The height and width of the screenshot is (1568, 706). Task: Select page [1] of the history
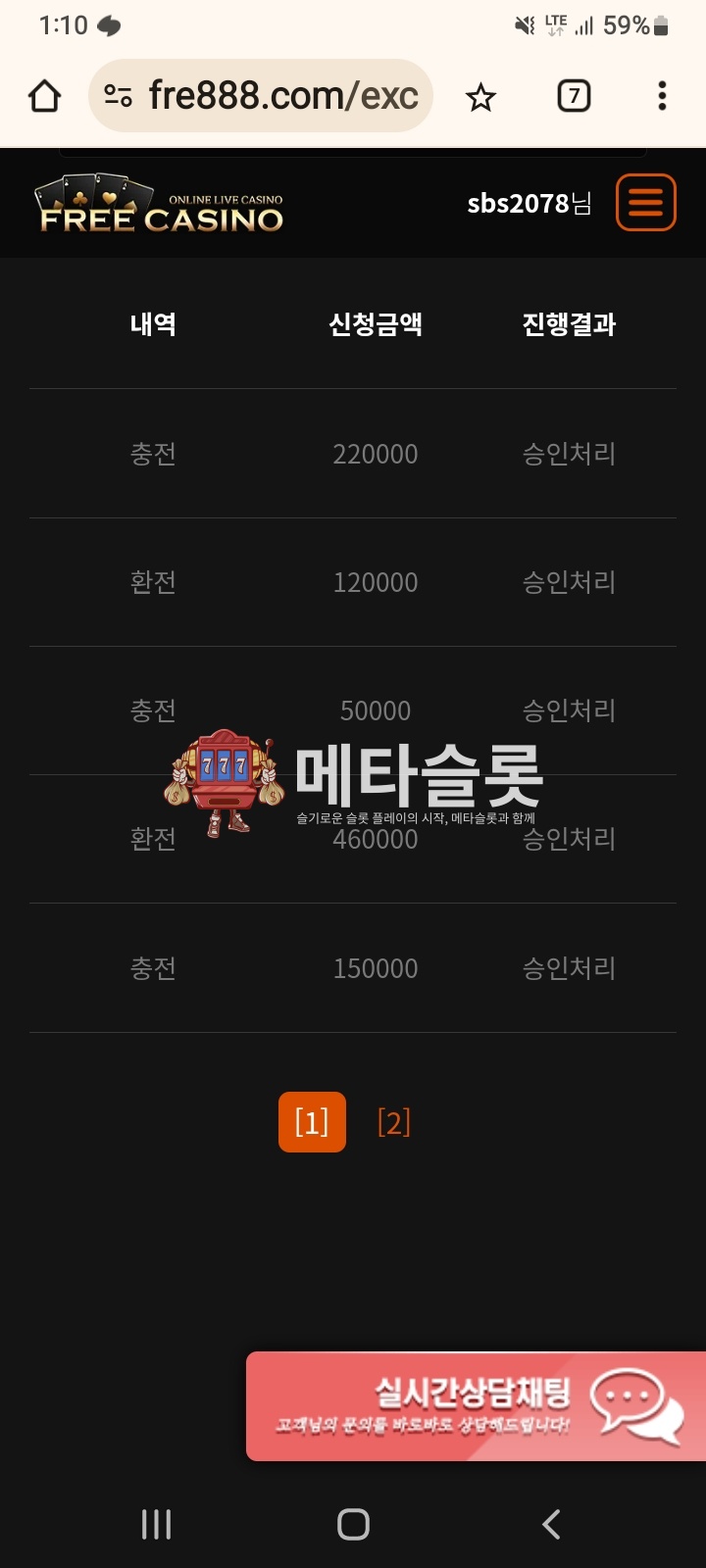[312, 1122]
